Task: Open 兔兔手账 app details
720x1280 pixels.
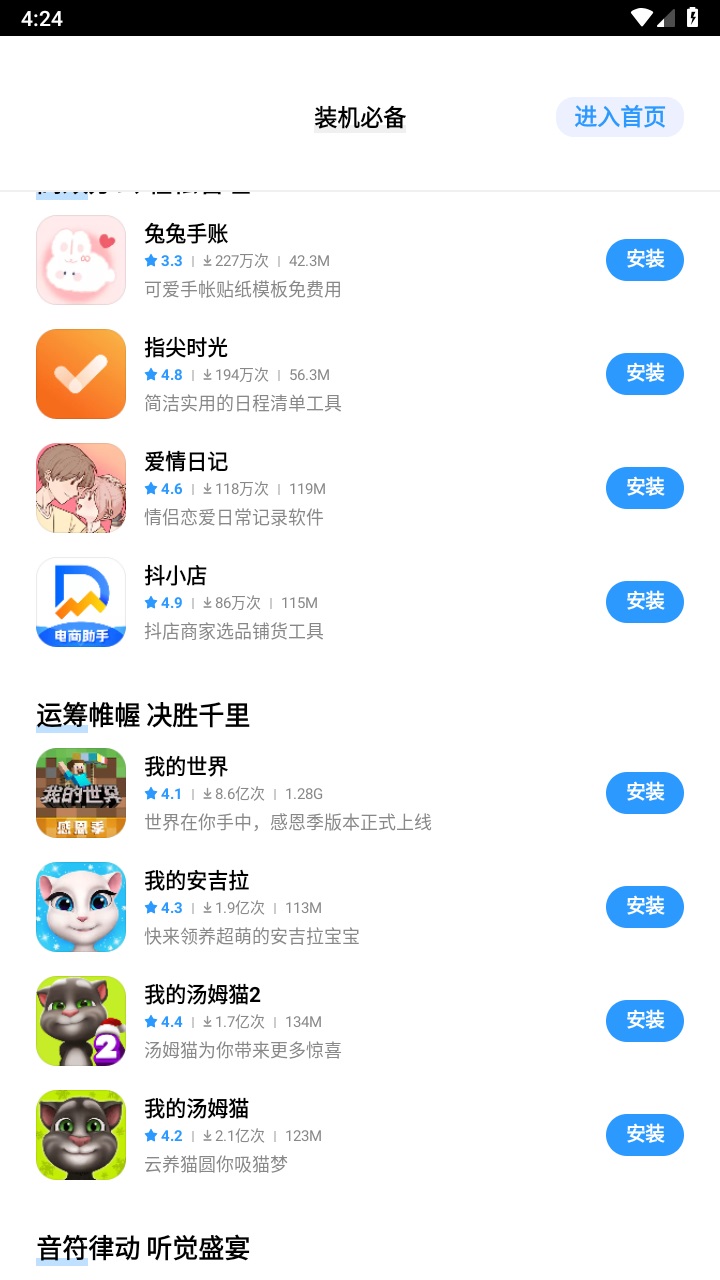Action: click(300, 260)
